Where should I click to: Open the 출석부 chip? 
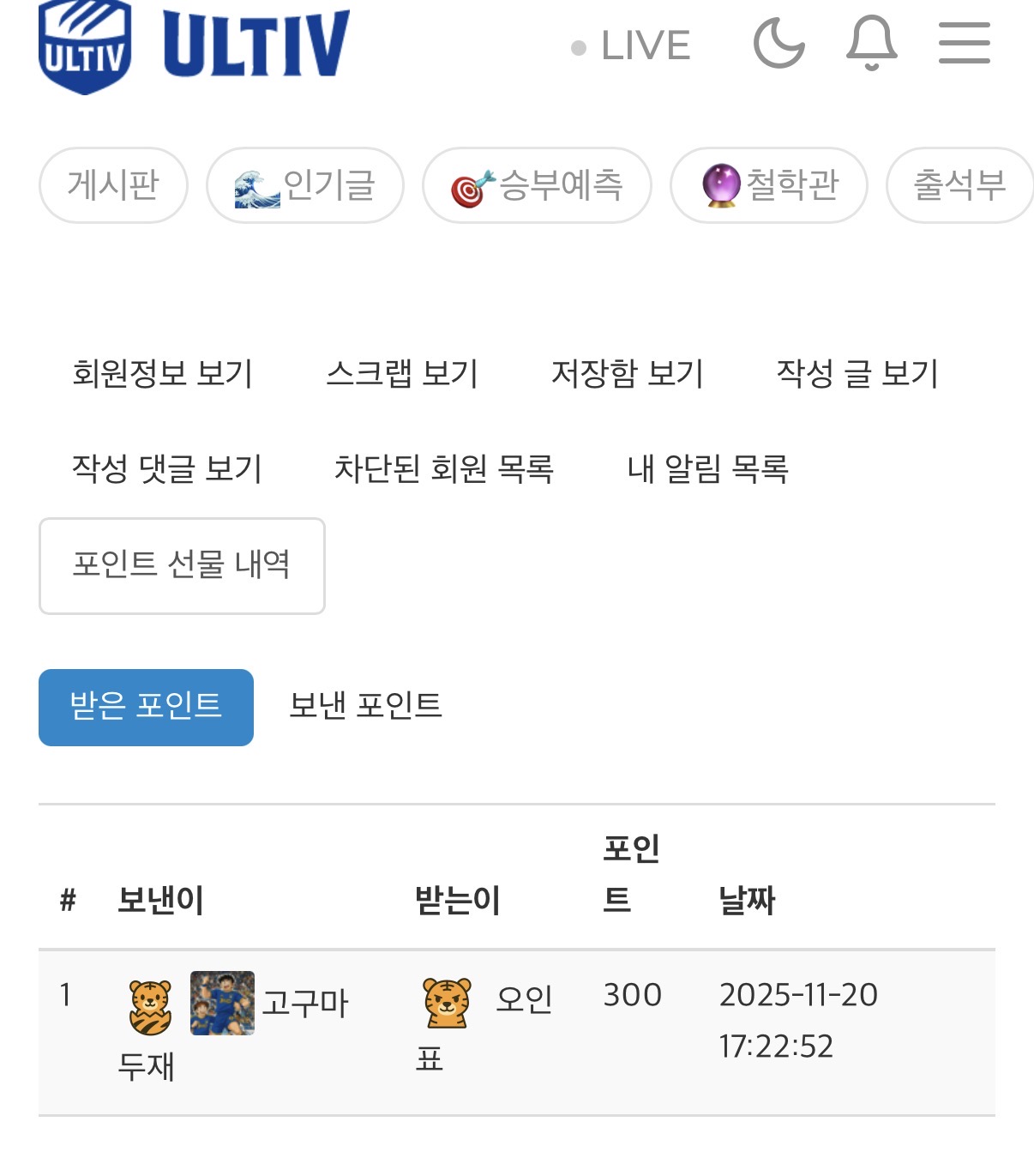click(959, 185)
